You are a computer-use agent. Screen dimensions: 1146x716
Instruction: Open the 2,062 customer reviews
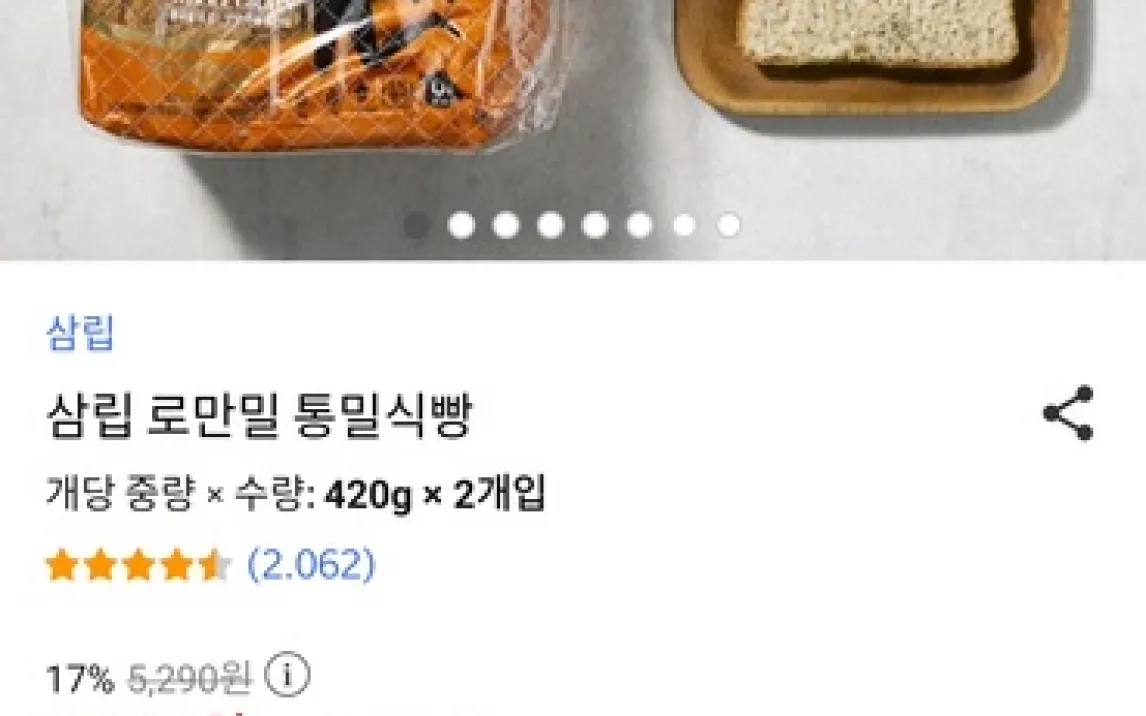[311, 566]
